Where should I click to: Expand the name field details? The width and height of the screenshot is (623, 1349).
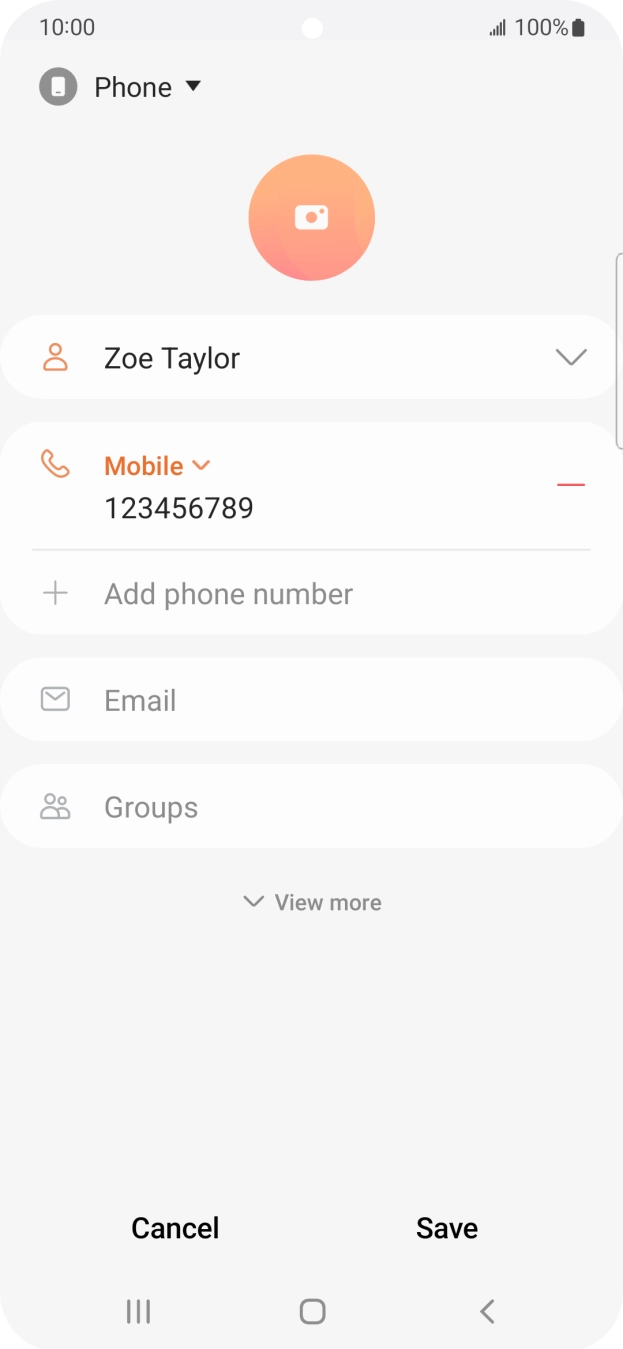[x=570, y=358]
